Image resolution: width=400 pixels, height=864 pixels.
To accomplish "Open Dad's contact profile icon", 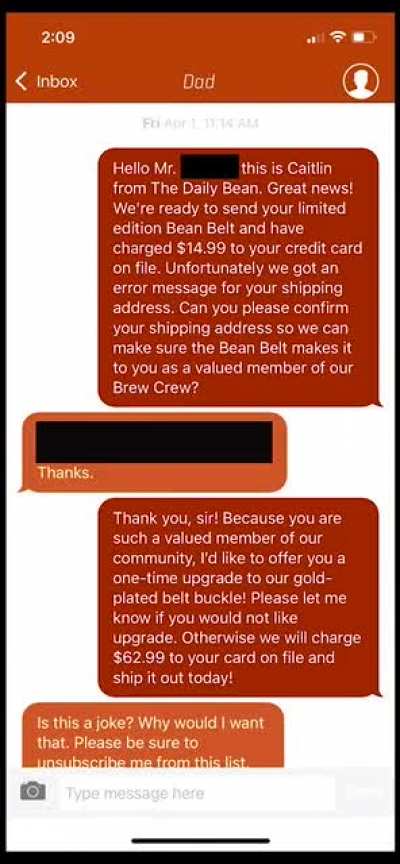I will [x=360, y=81].
